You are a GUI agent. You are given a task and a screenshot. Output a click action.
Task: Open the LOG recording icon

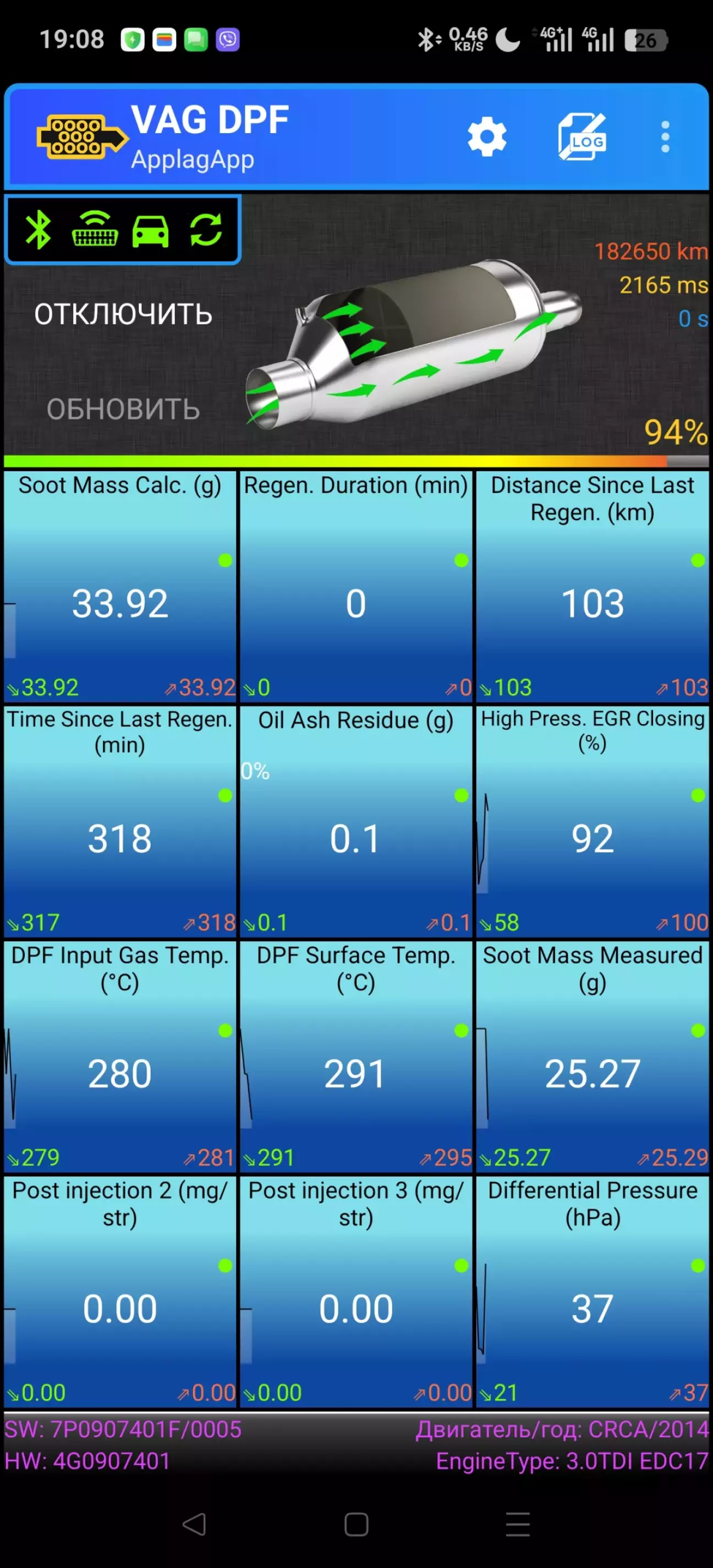click(582, 137)
